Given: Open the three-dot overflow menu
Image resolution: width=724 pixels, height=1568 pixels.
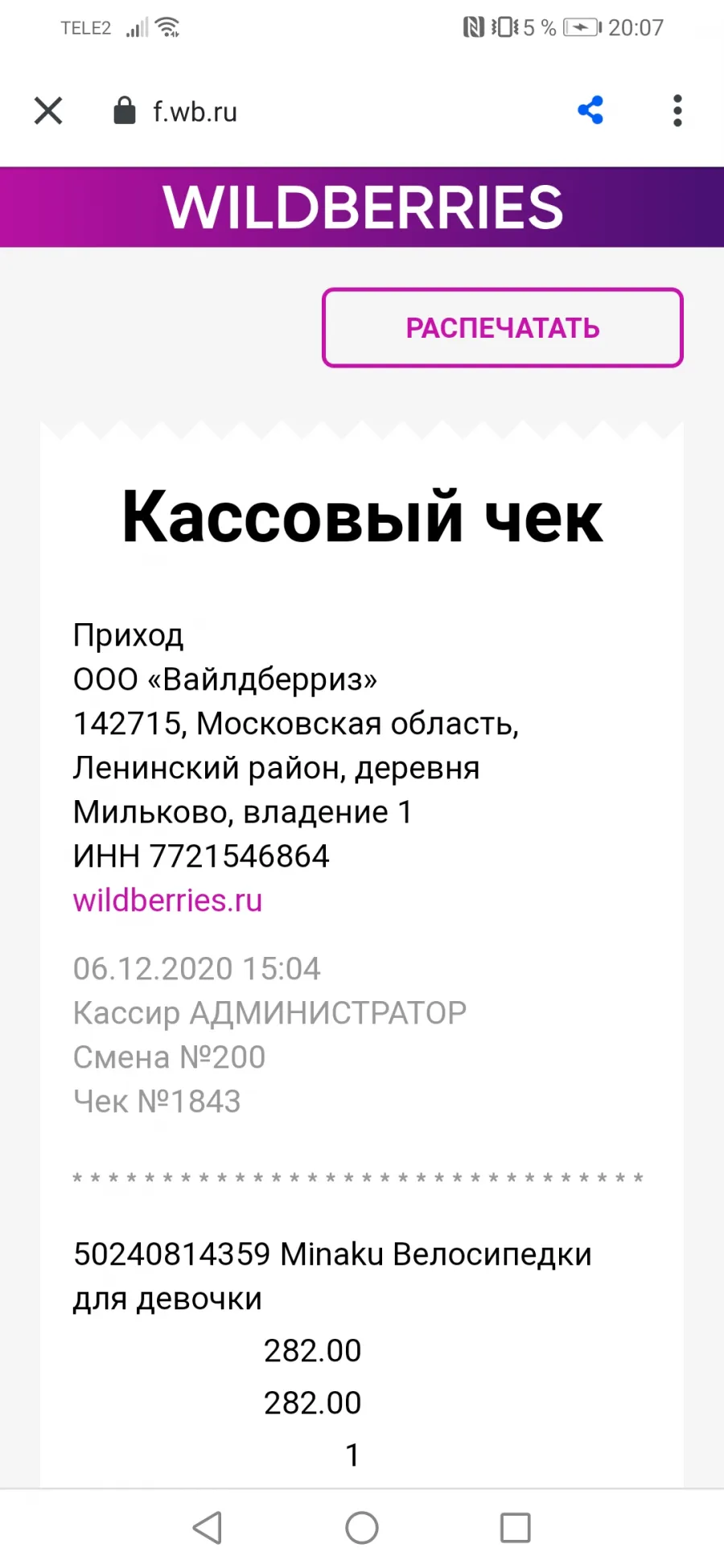Looking at the screenshot, I should 677,111.
